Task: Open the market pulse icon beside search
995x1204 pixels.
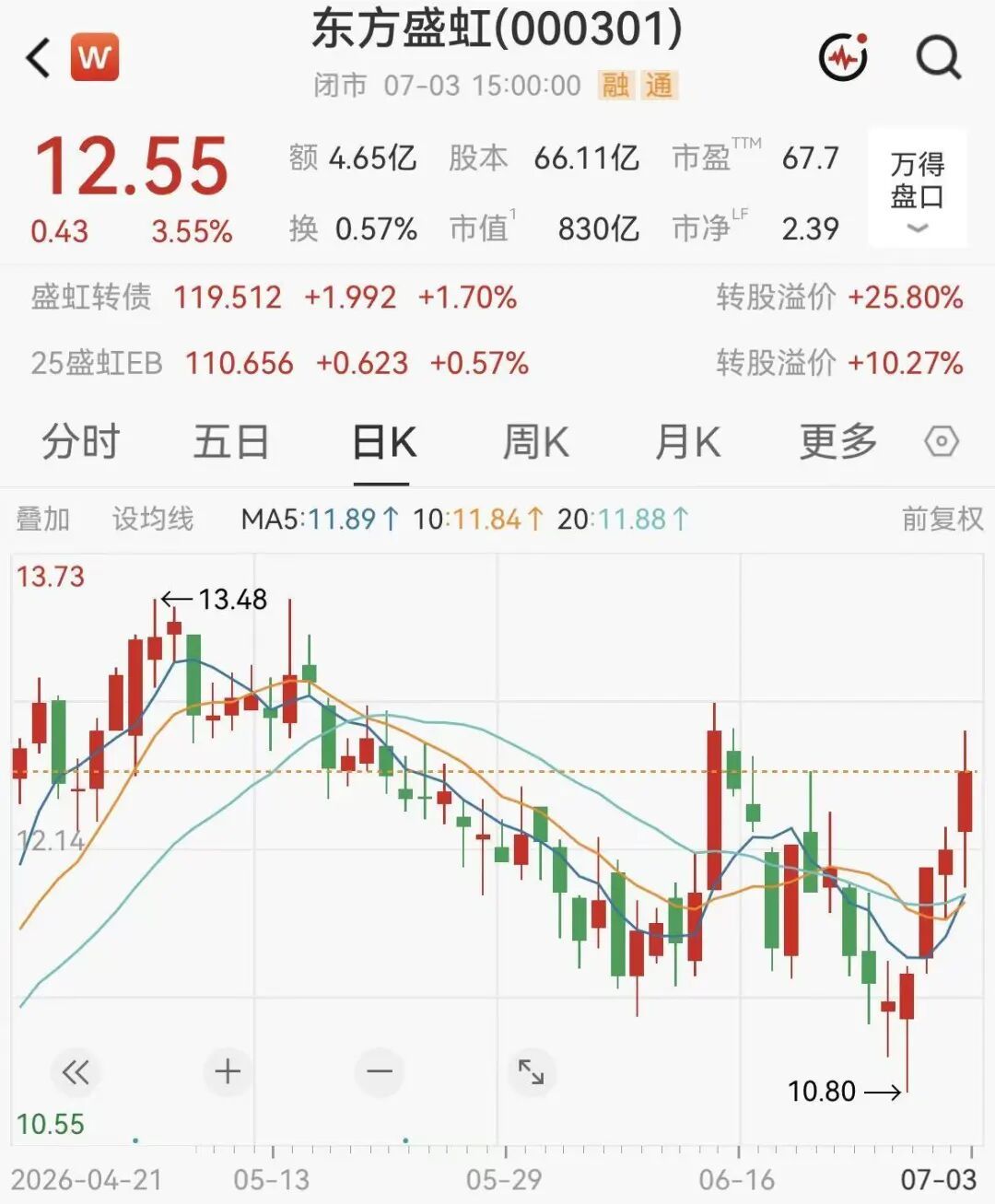Action: pyautogui.click(x=844, y=57)
